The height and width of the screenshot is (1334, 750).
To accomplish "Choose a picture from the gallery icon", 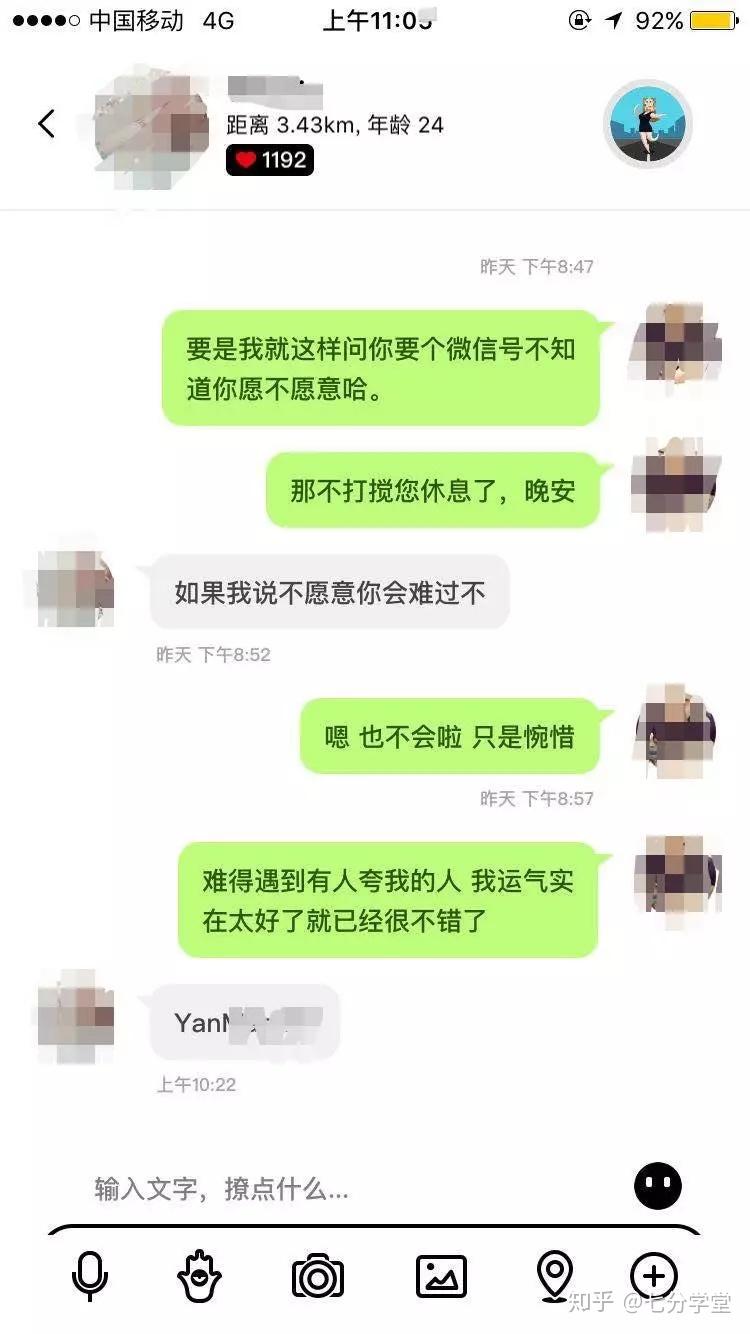I will [441, 1277].
